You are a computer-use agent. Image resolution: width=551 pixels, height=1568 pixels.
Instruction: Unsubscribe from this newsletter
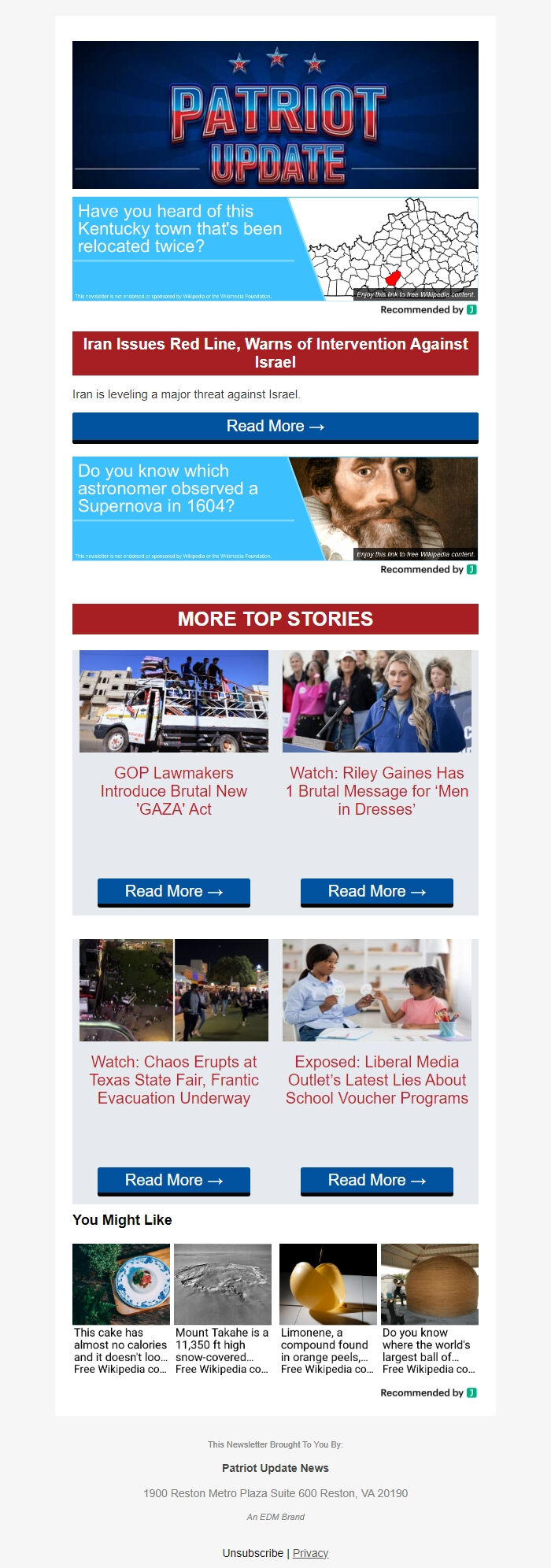pyautogui.click(x=253, y=1553)
